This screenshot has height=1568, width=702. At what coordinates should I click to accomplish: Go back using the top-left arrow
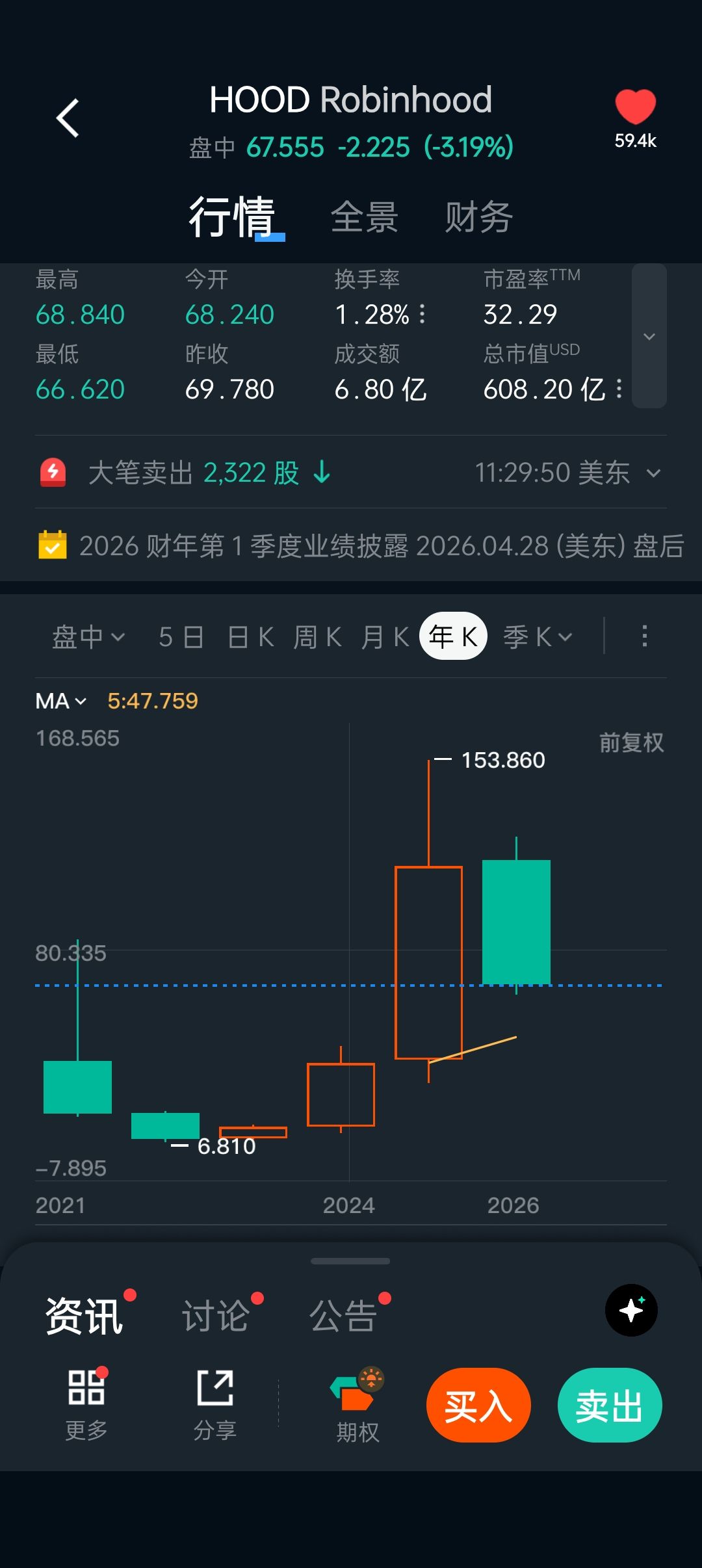click(68, 118)
